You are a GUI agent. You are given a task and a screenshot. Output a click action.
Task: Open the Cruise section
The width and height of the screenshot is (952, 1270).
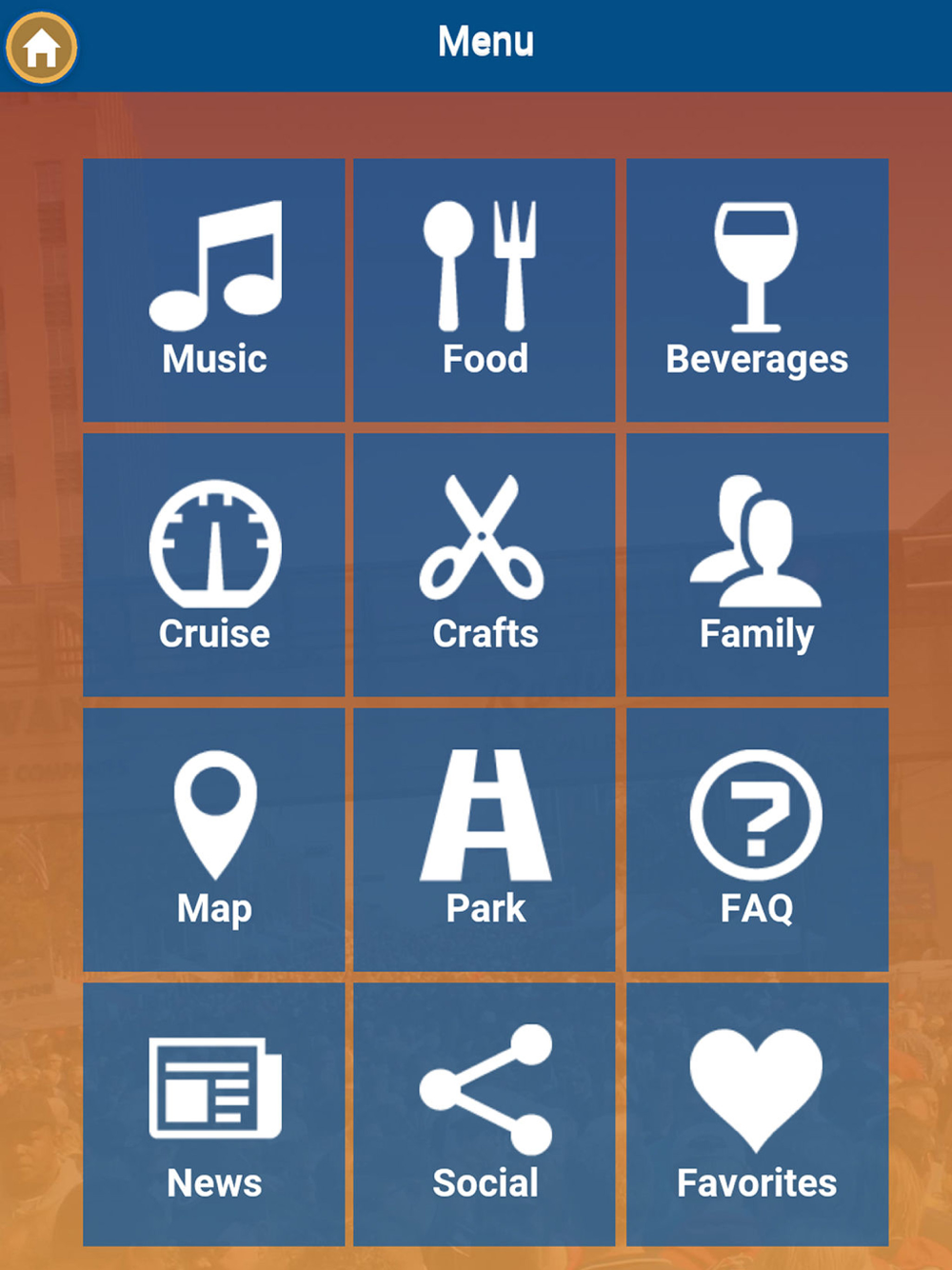[214, 566]
